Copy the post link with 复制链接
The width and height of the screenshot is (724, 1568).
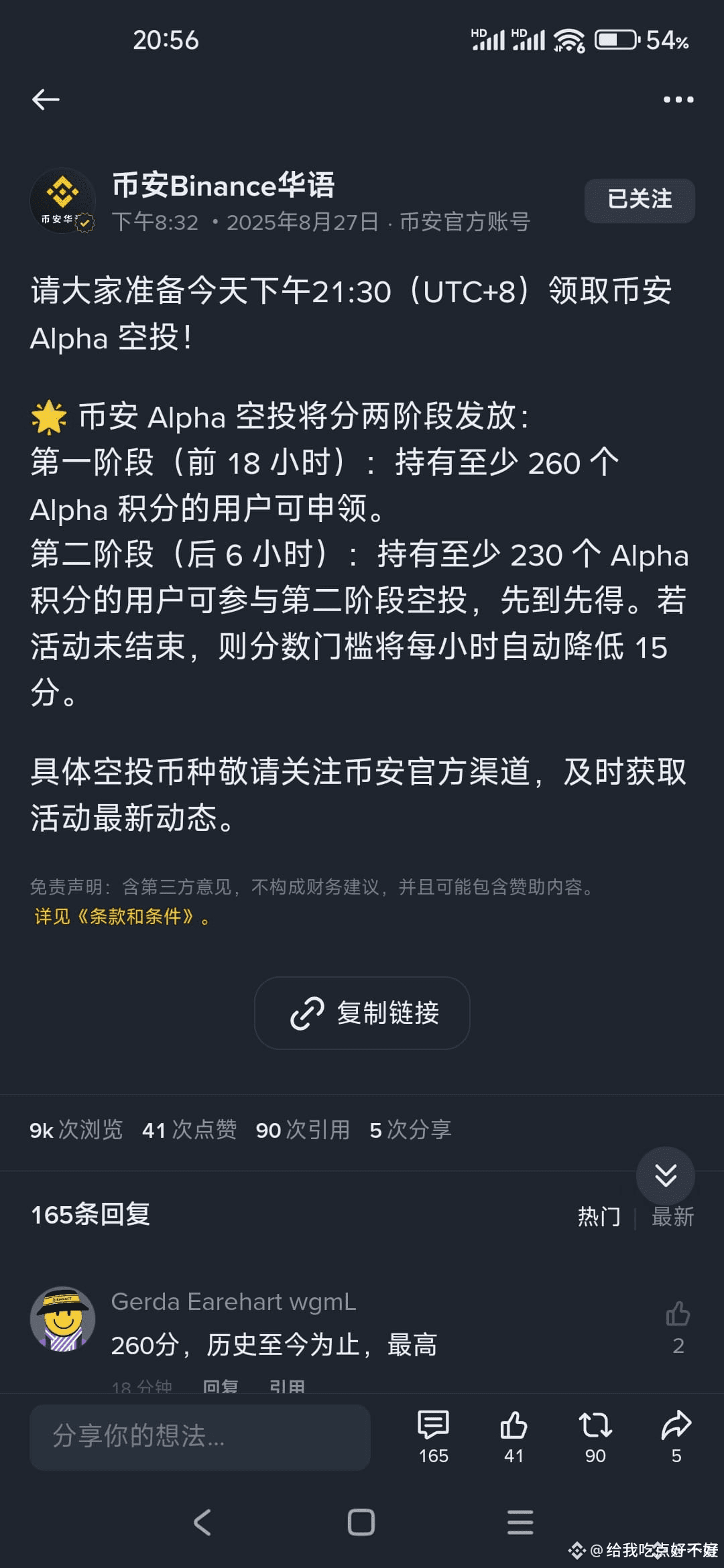click(x=362, y=1012)
